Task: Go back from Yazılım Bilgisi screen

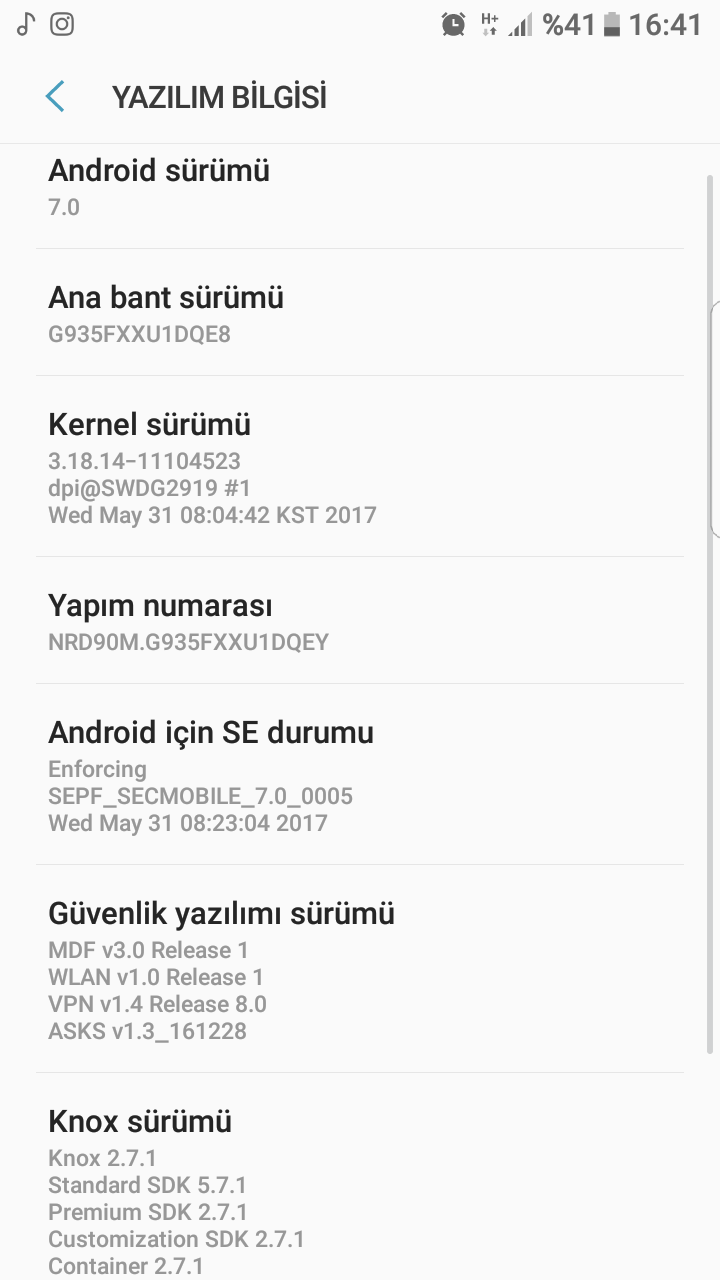Action: pyautogui.click(x=55, y=97)
